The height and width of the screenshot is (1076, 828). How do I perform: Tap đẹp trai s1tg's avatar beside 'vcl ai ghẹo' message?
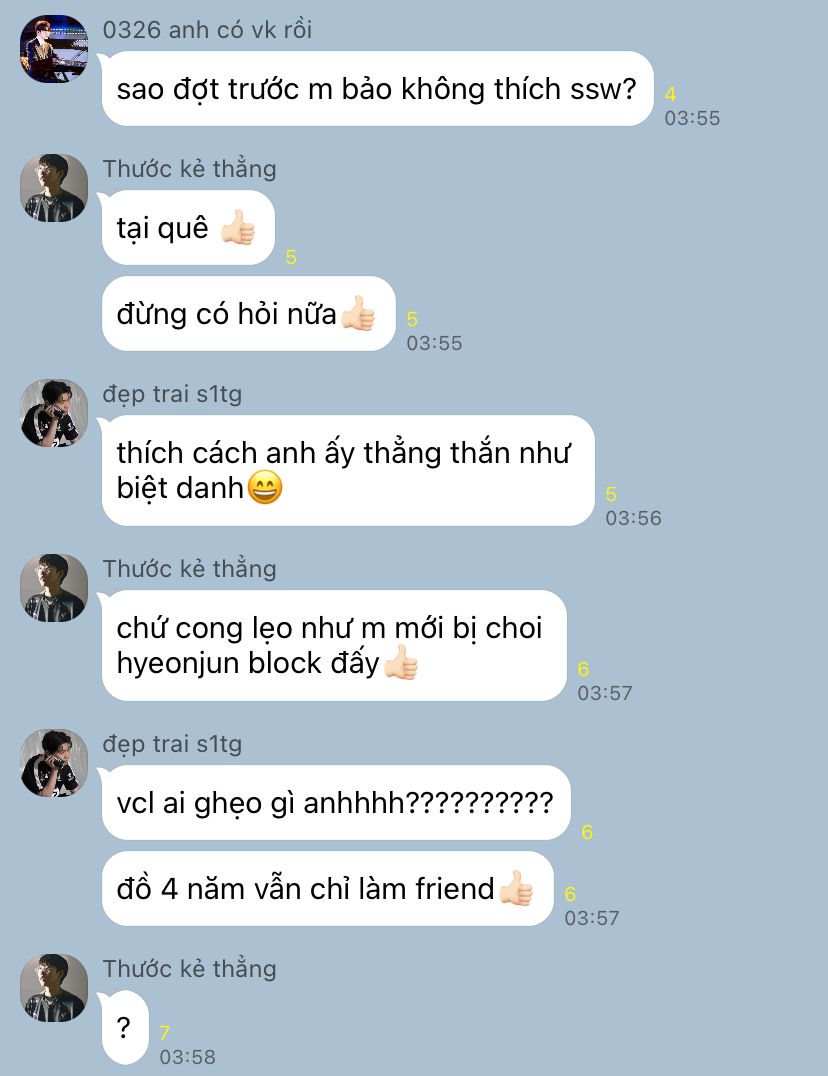(x=54, y=763)
